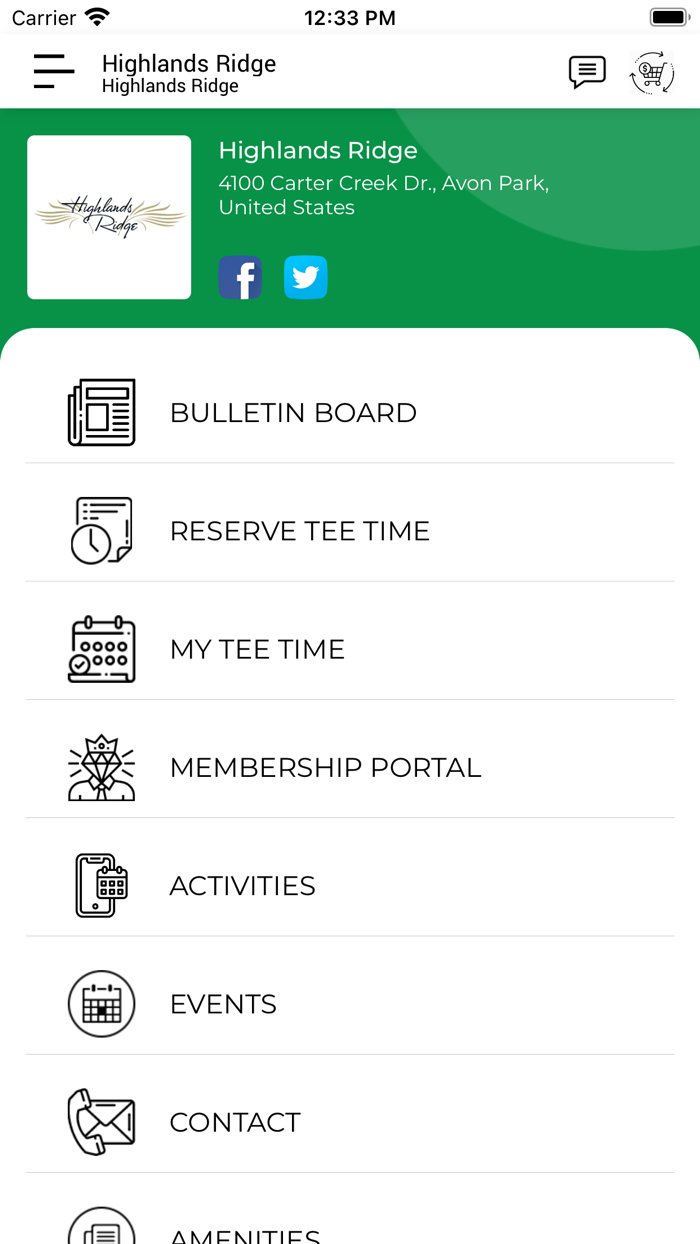This screenshot has width=700, height=1244.
Task: Open the hamburger drawer menu
Action: (x=54, y=72)
